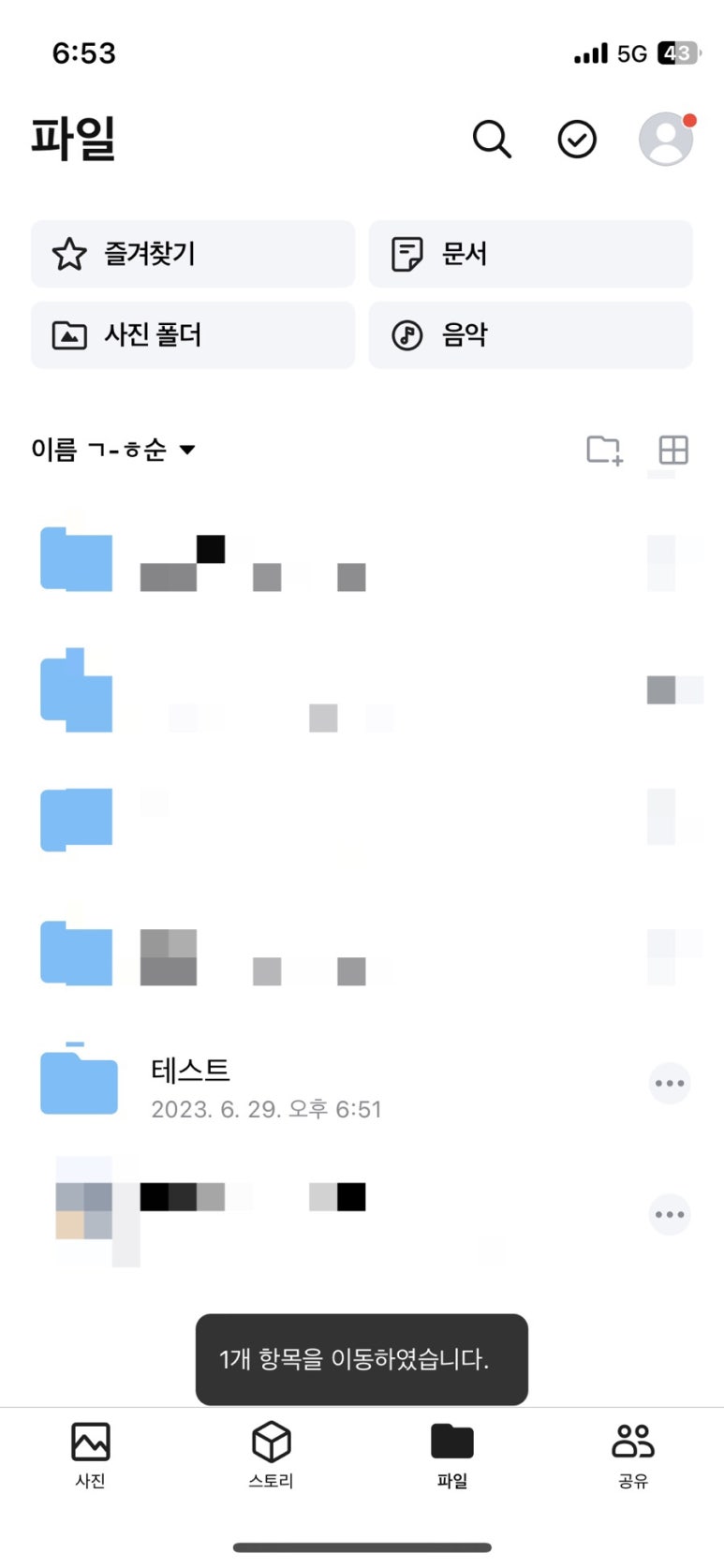Open 즐겨찾기 favorites shortcut
The image size is (724, 1568).
[193, 254]
